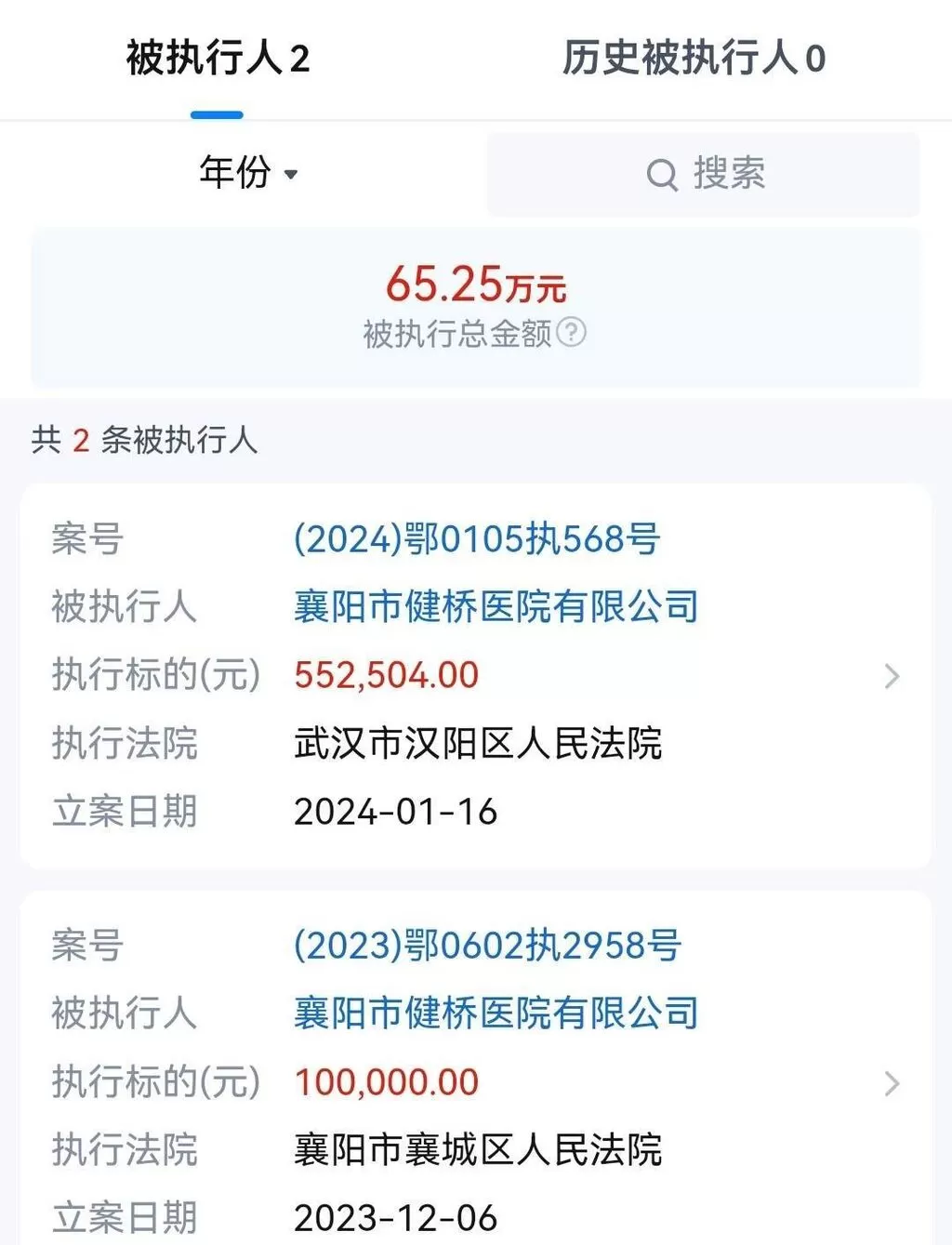952x1245 pixels.
Task: Open case number link (2023)鄂0602执2958号
Action: tap(486, 946)
